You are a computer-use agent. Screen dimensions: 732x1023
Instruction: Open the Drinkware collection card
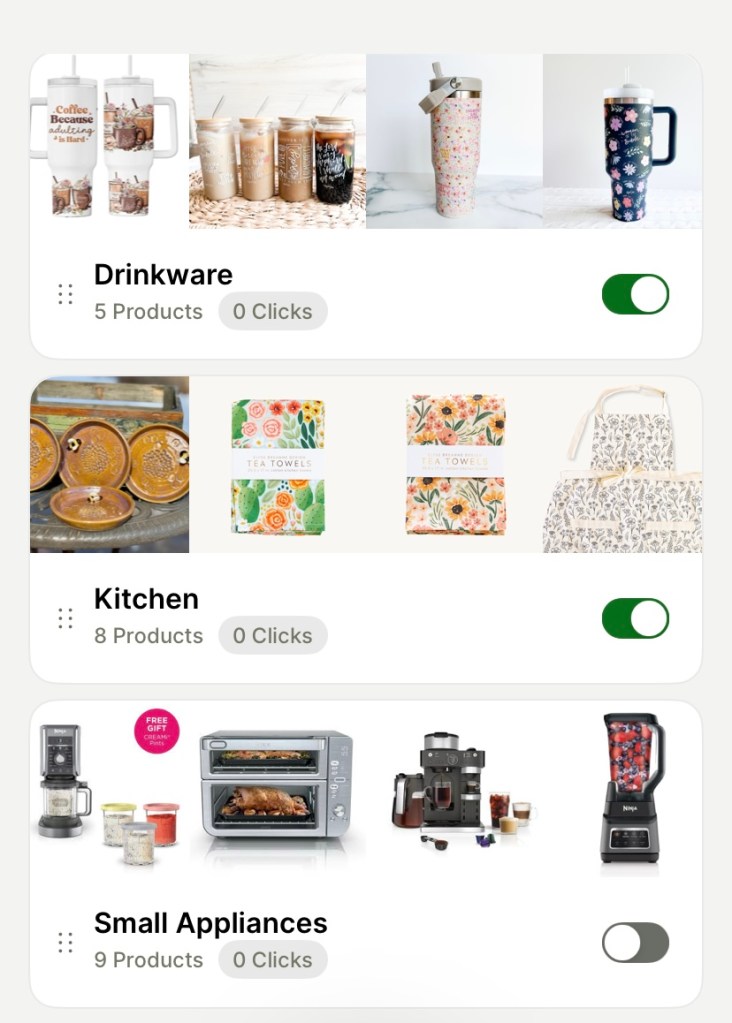(x=163, y=275)
